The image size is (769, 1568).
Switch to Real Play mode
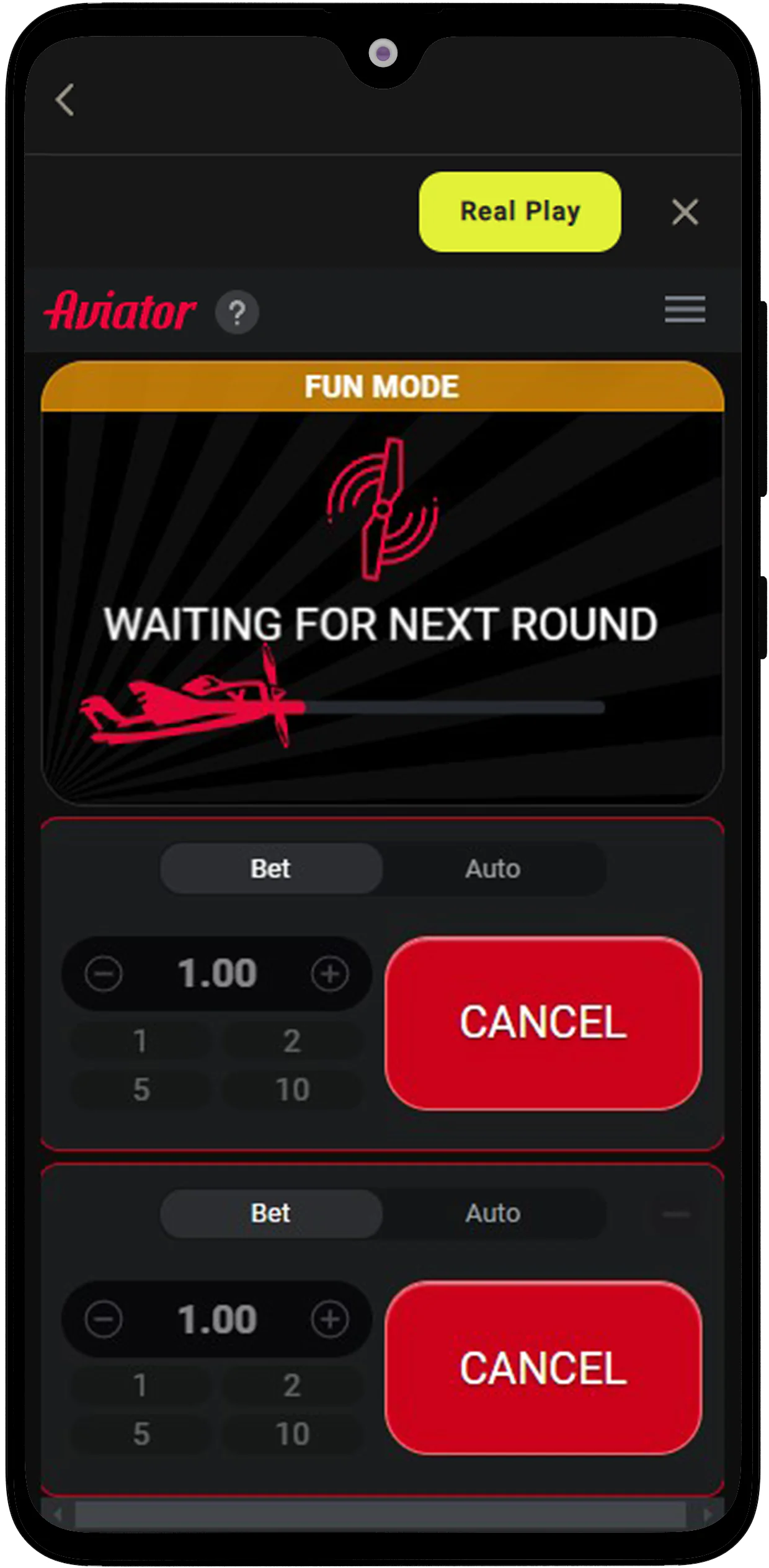coord(520,212)
